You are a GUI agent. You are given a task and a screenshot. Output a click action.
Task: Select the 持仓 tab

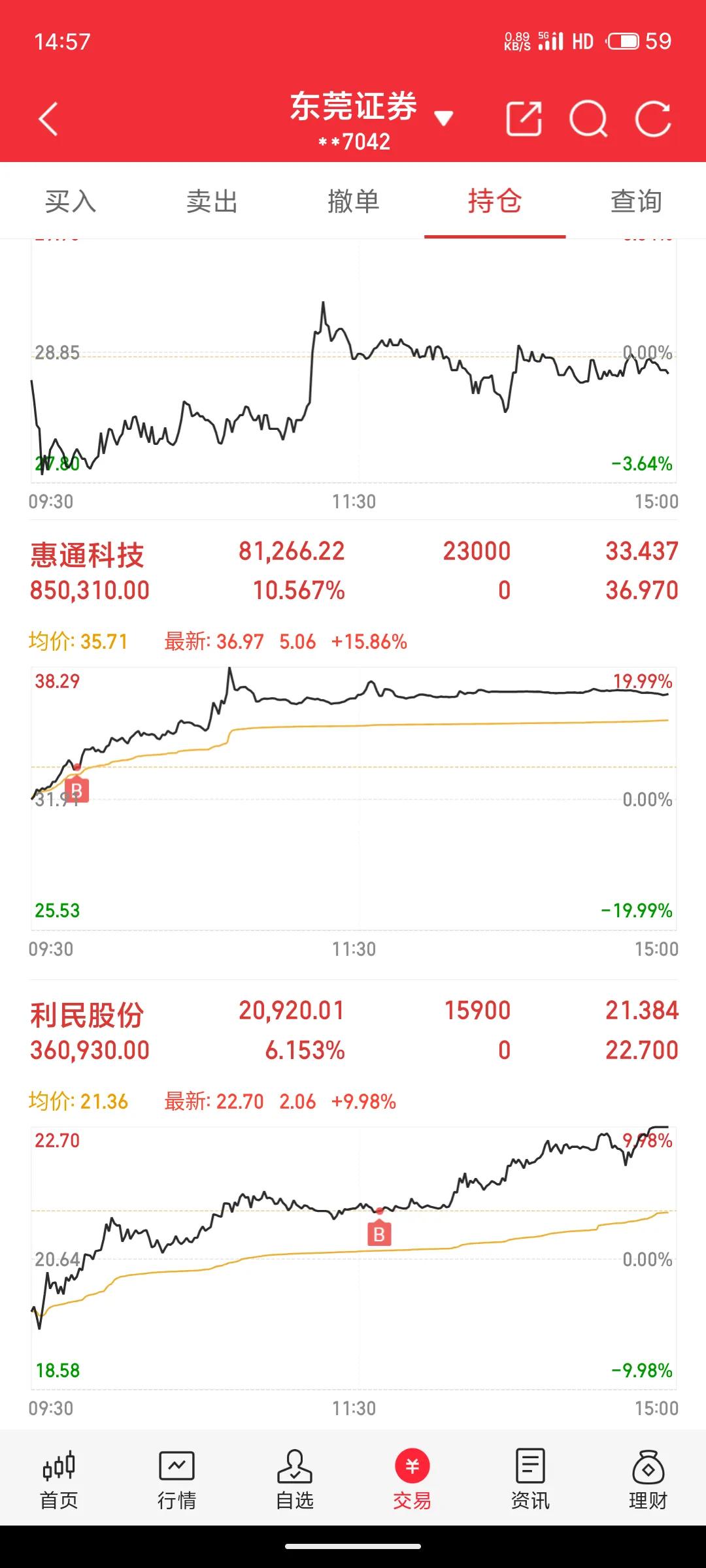(x=495, y=201)
